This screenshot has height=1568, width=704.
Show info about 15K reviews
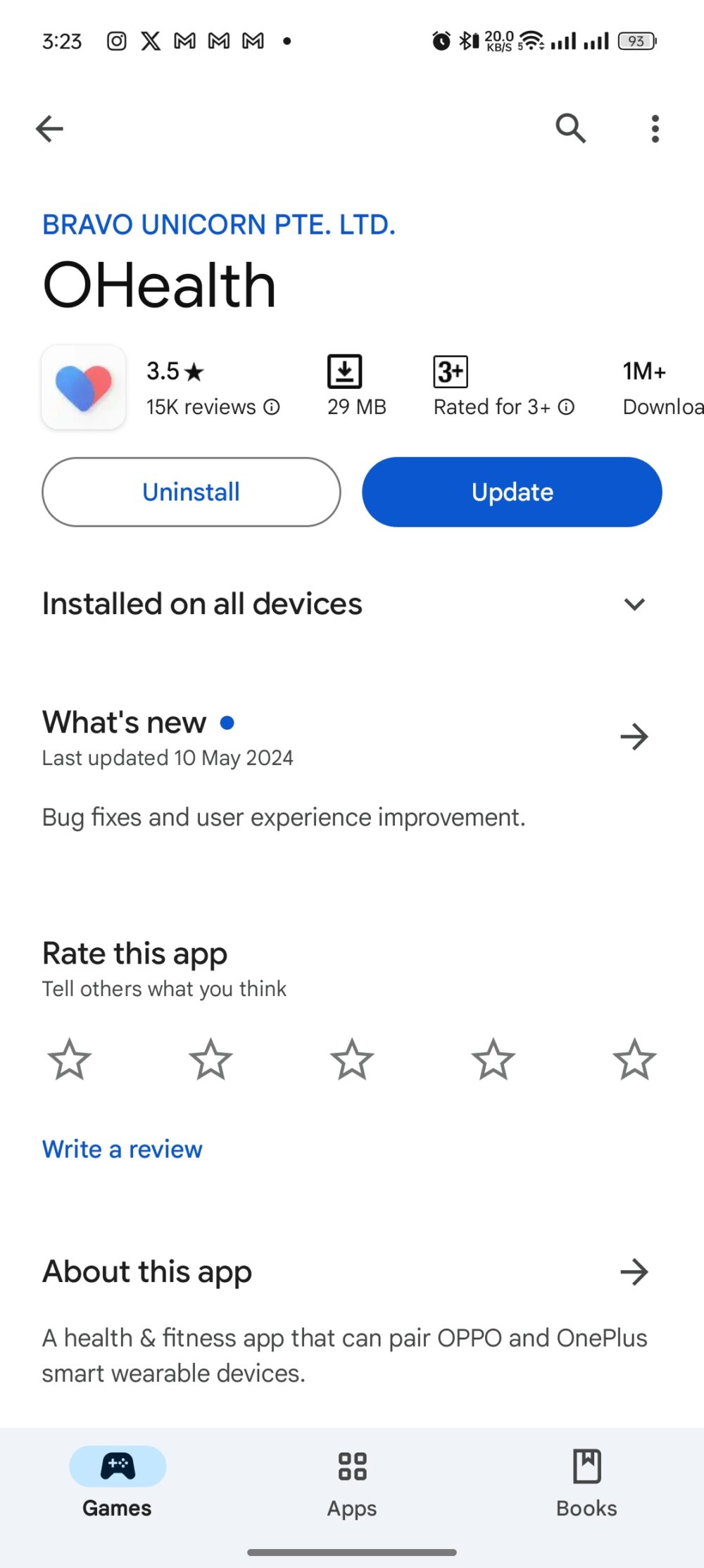pyautogui.click(x=272, y=407)
